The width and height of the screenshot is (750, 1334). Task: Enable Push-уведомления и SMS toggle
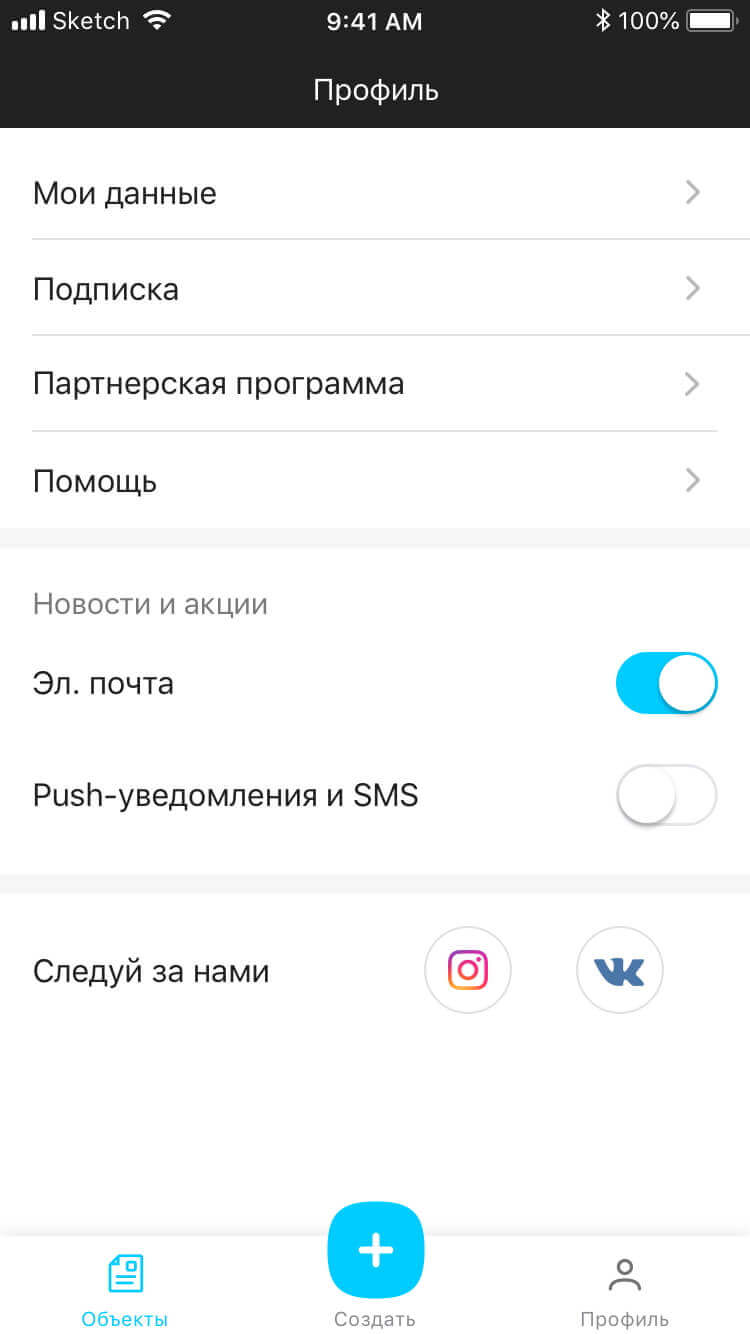667,796
